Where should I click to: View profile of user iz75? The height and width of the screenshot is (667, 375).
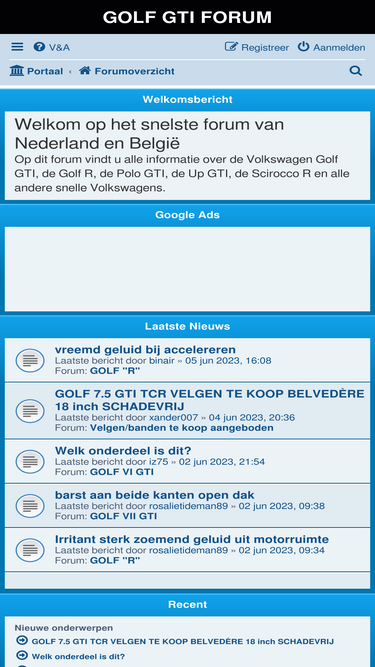(159, 462)
